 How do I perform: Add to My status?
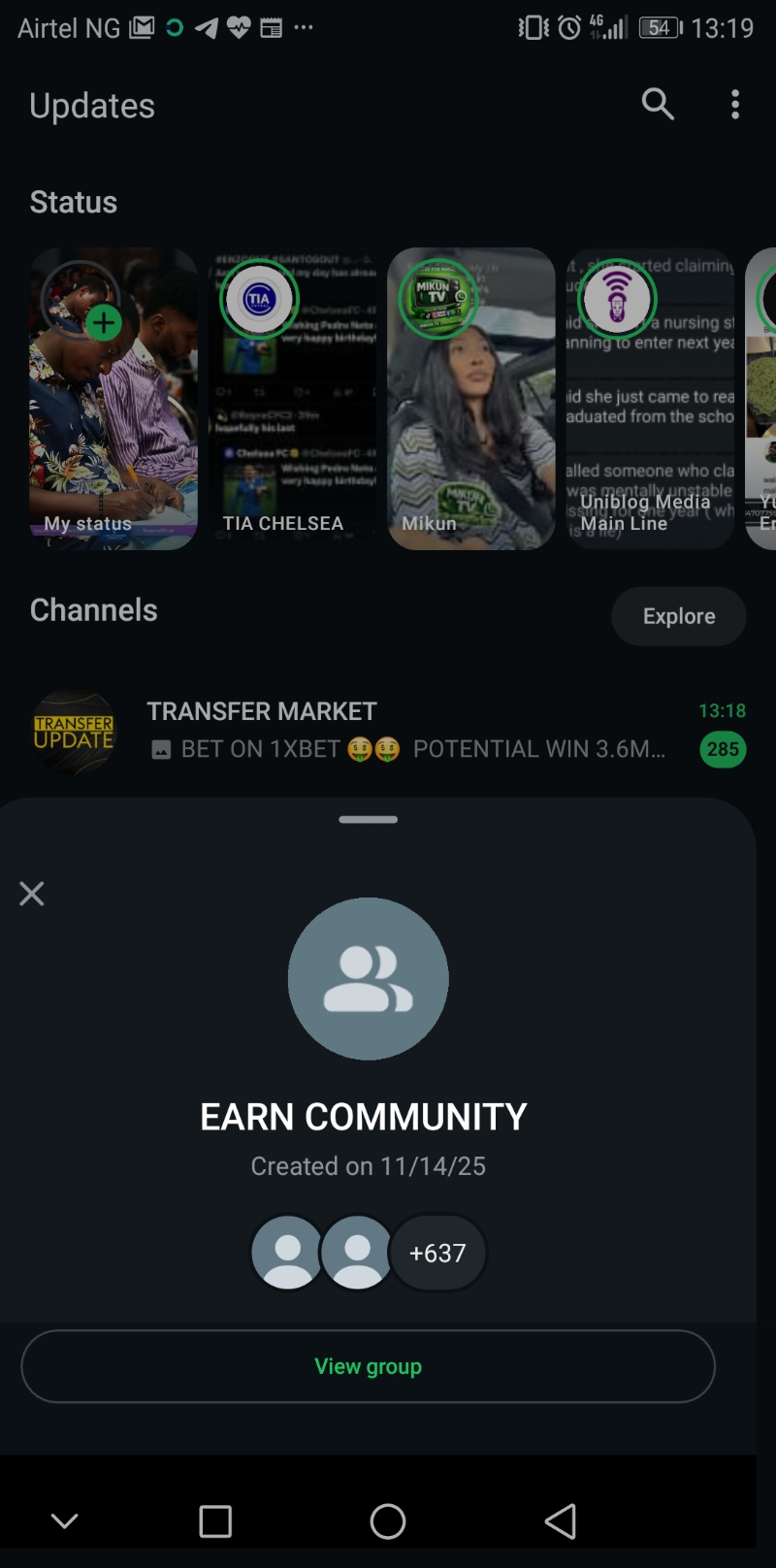[104, 323]
